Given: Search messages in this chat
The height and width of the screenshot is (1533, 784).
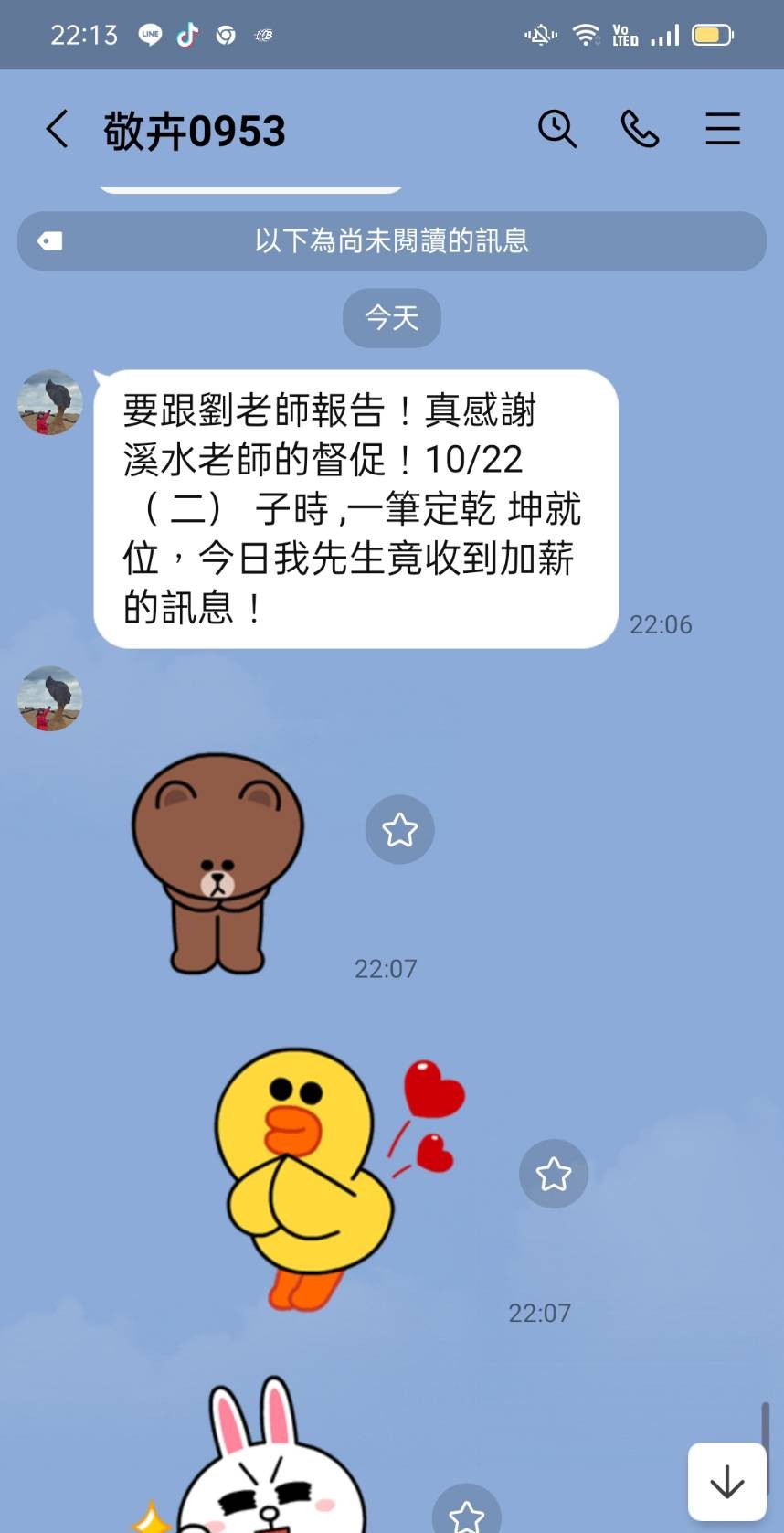Looking at the screenshot, I should tap(556, 129).
